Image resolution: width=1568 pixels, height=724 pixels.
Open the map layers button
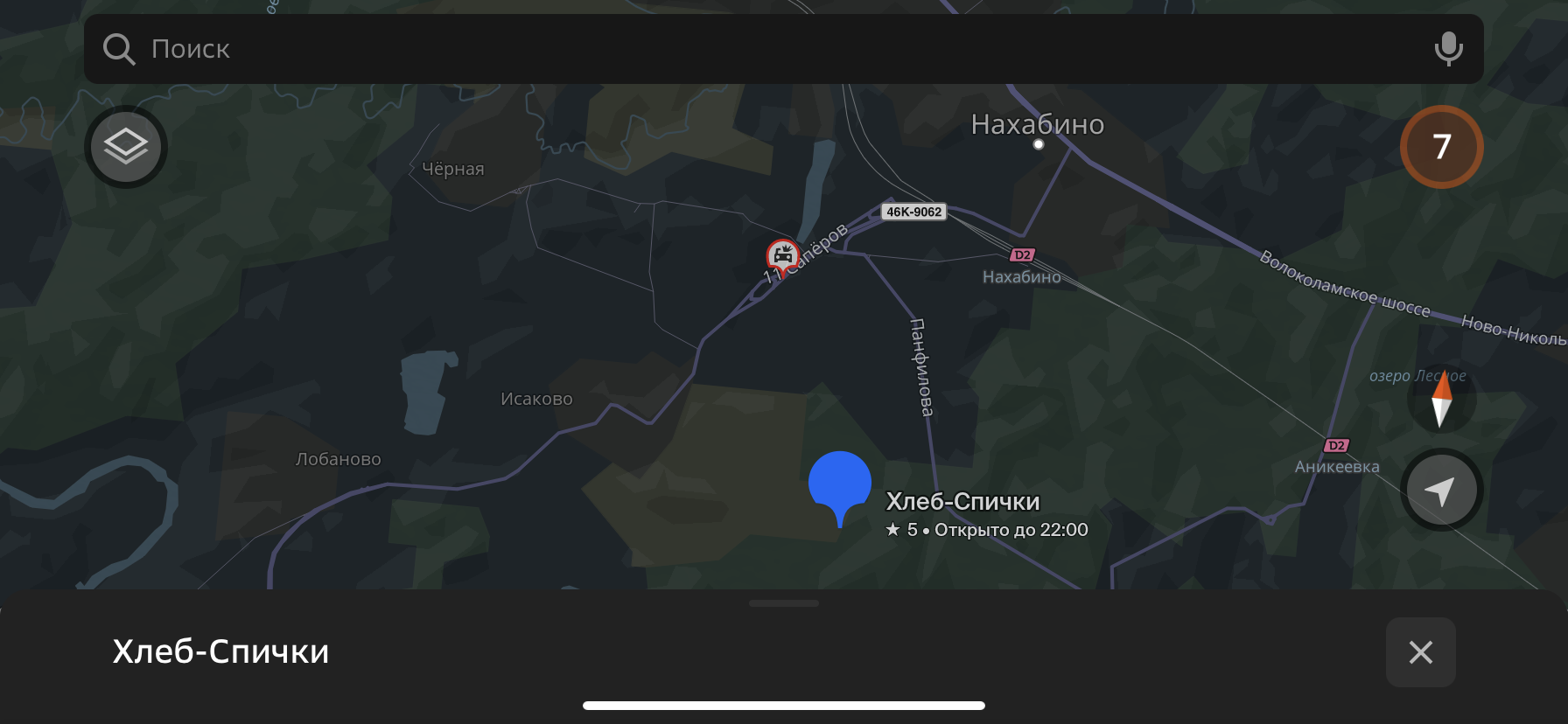126,147
